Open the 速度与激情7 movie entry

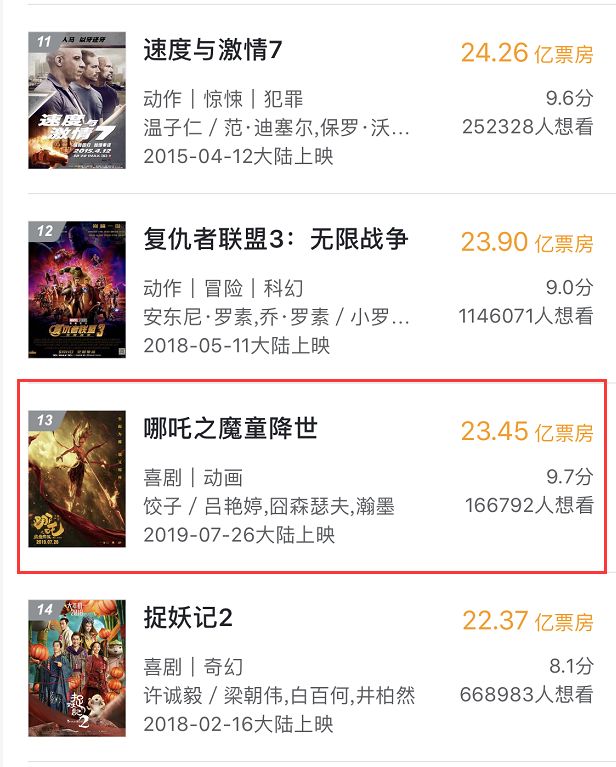point(213,51)
